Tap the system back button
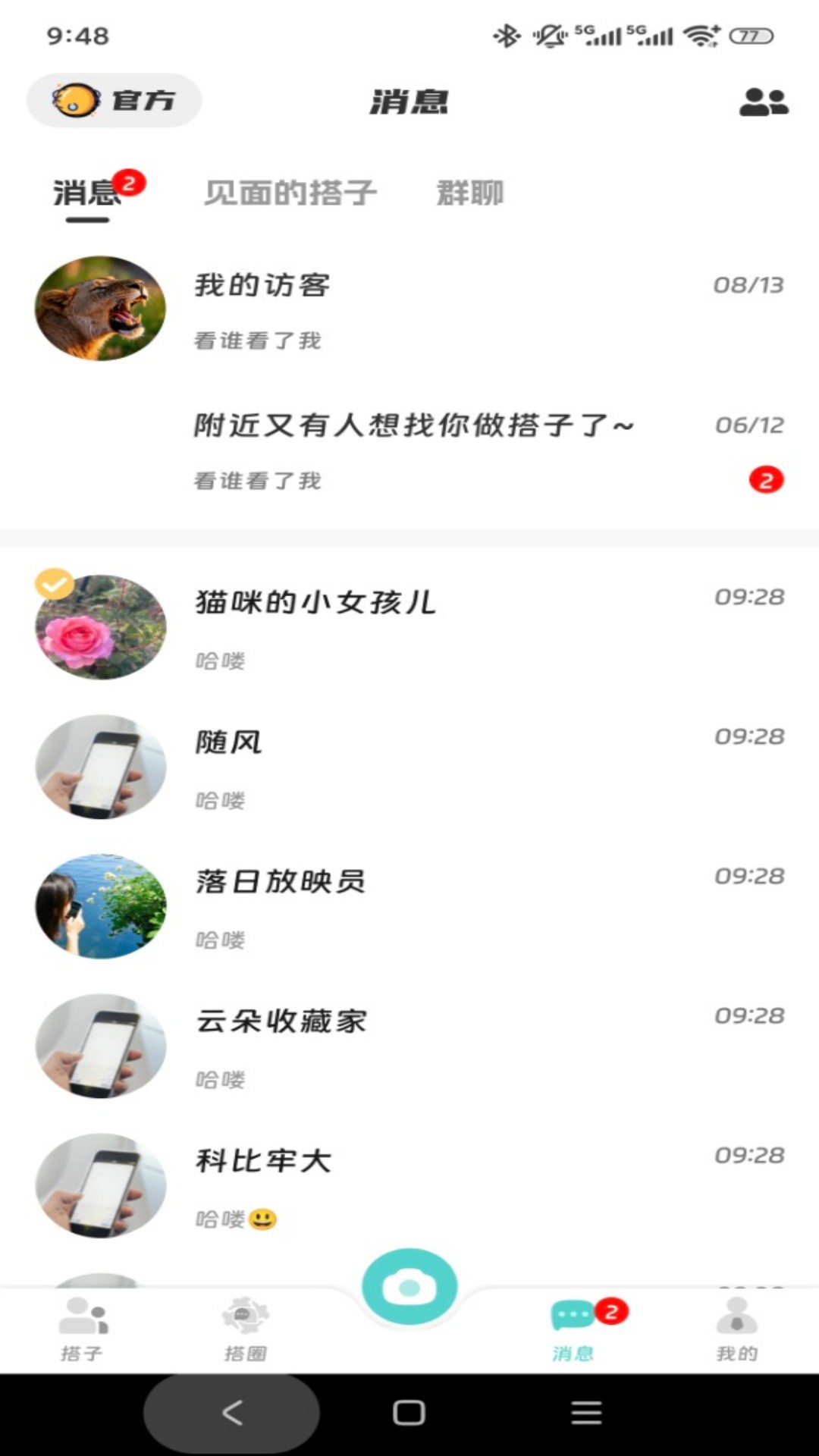Image resolution: width=819 pixels, height=1456 pixels. [232, 1413]
